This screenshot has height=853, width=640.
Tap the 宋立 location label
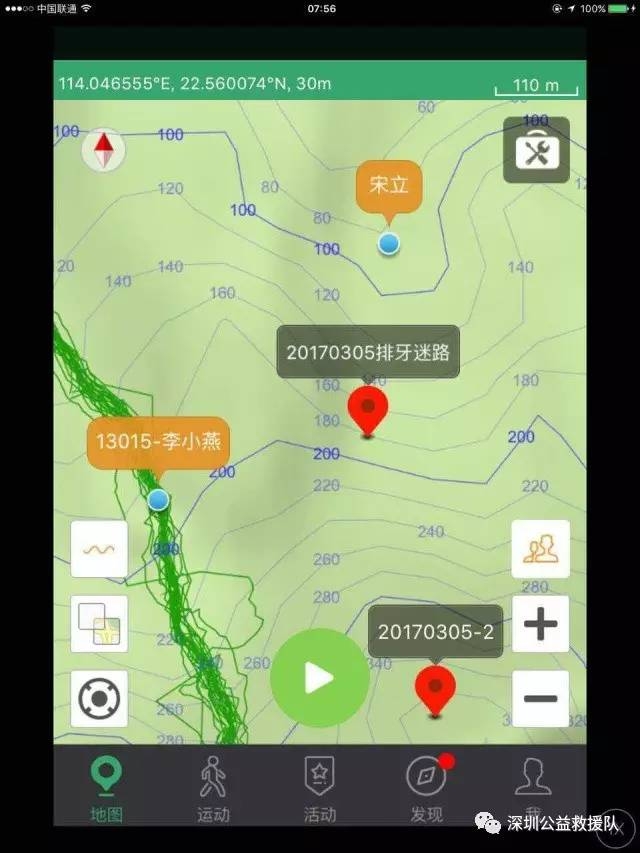point(389,186)
